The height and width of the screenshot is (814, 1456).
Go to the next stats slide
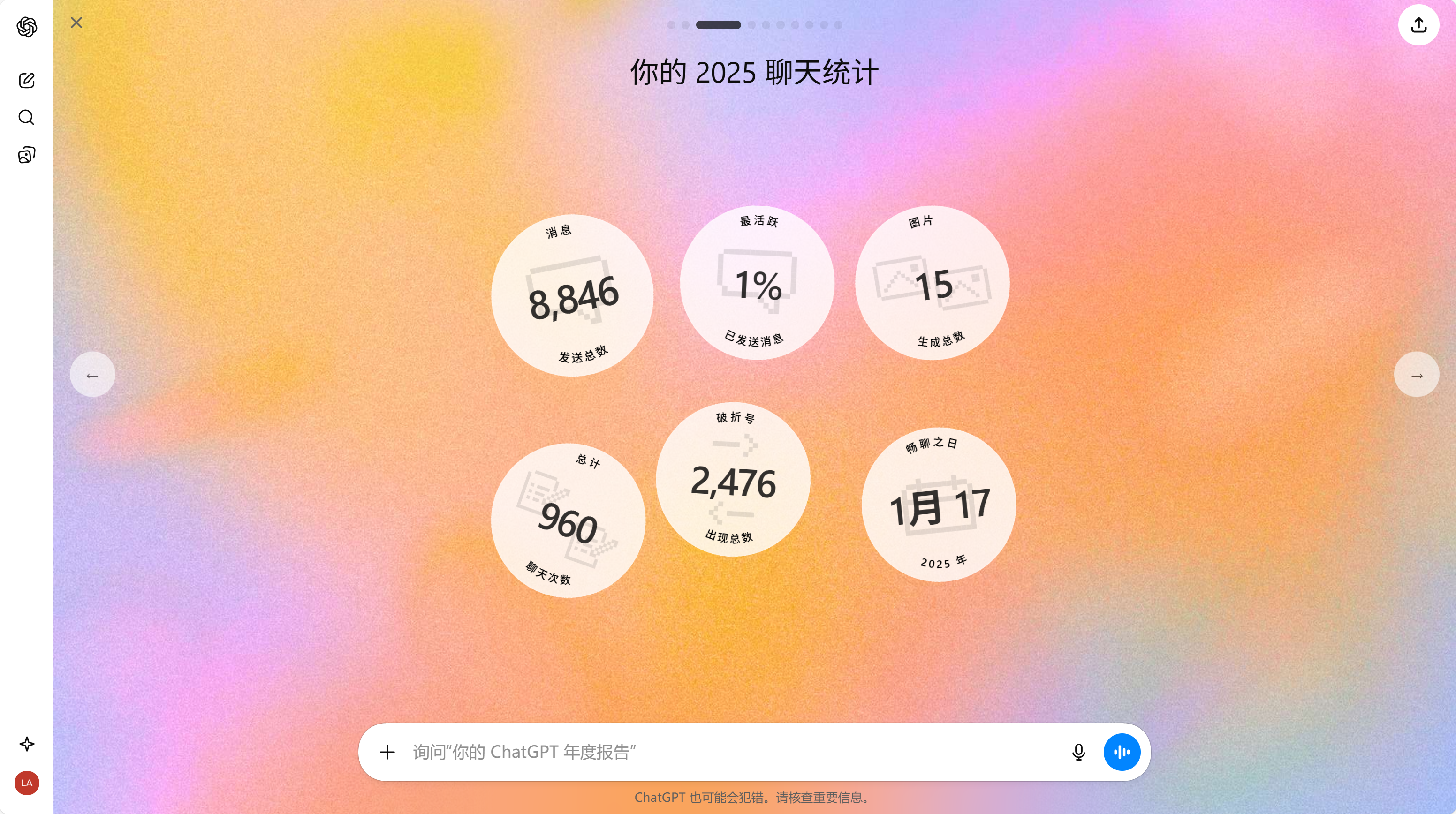point(1417,375)
